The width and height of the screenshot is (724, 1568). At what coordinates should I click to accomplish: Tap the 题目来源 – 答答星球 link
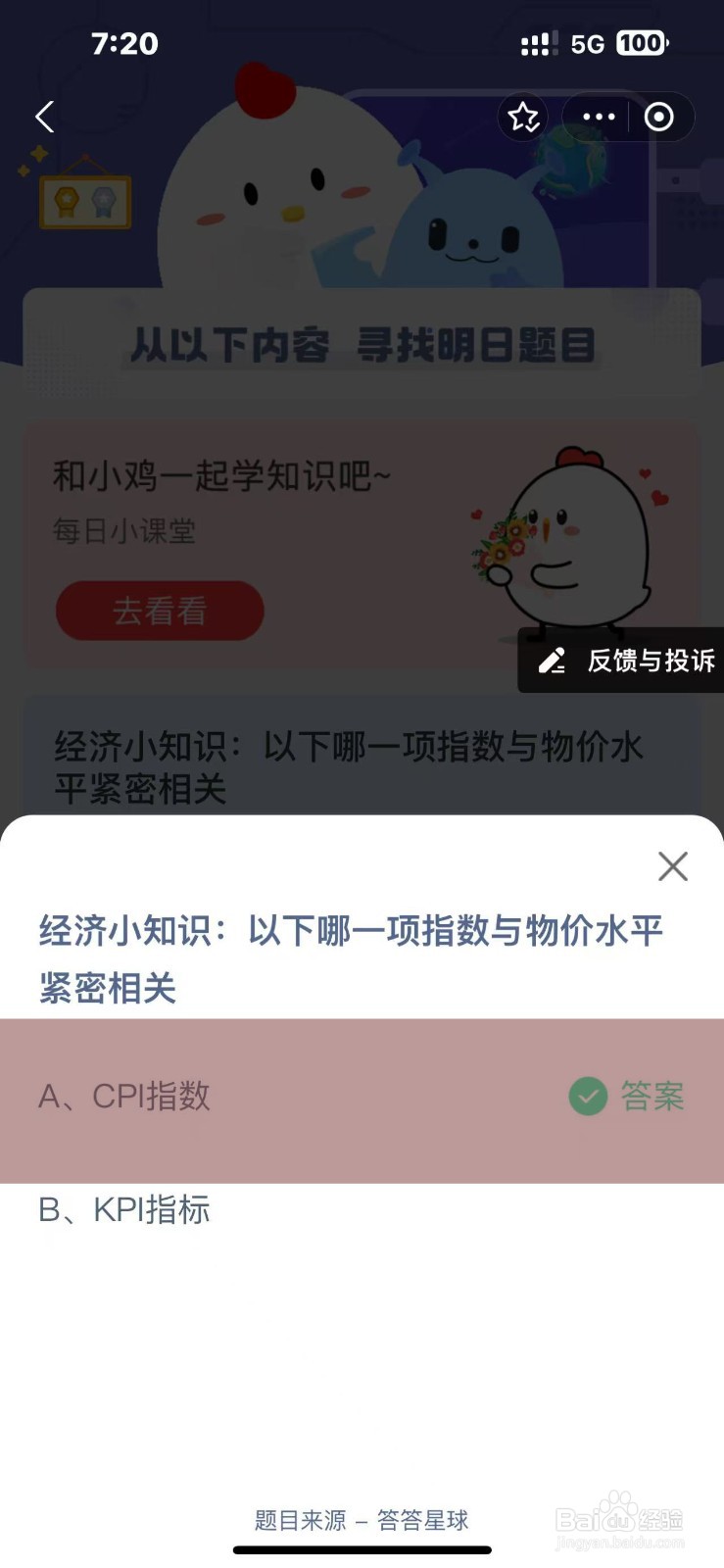pyautogui.click(x=361, y=1520)
